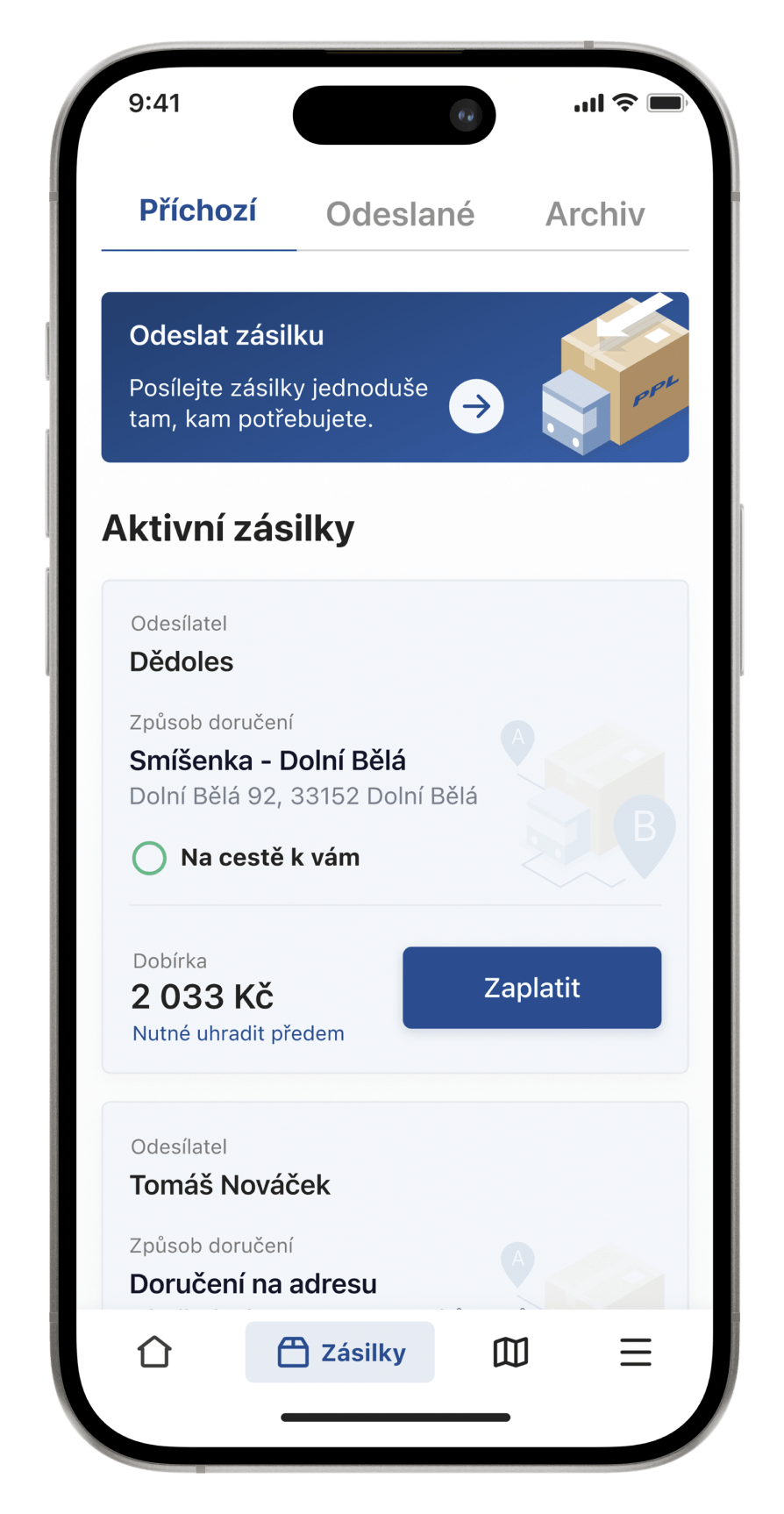Pay the Dobírka with Zaplatit button
Viewport: 784px width, 1514px height.
(531, 988)
